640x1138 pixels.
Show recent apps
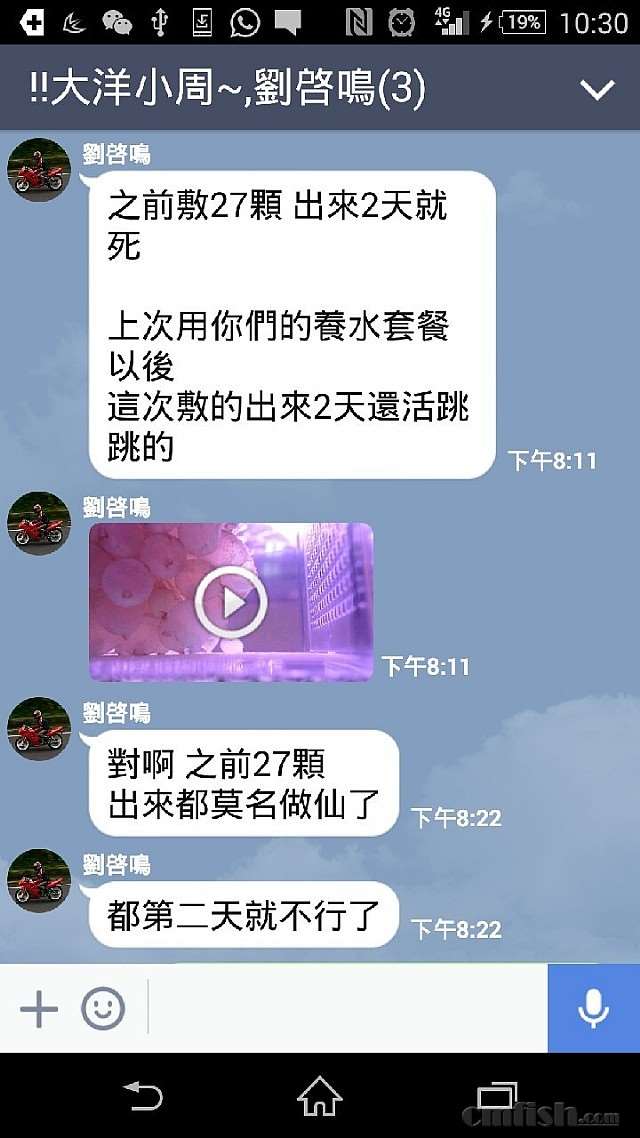(x=497, y=1097)
